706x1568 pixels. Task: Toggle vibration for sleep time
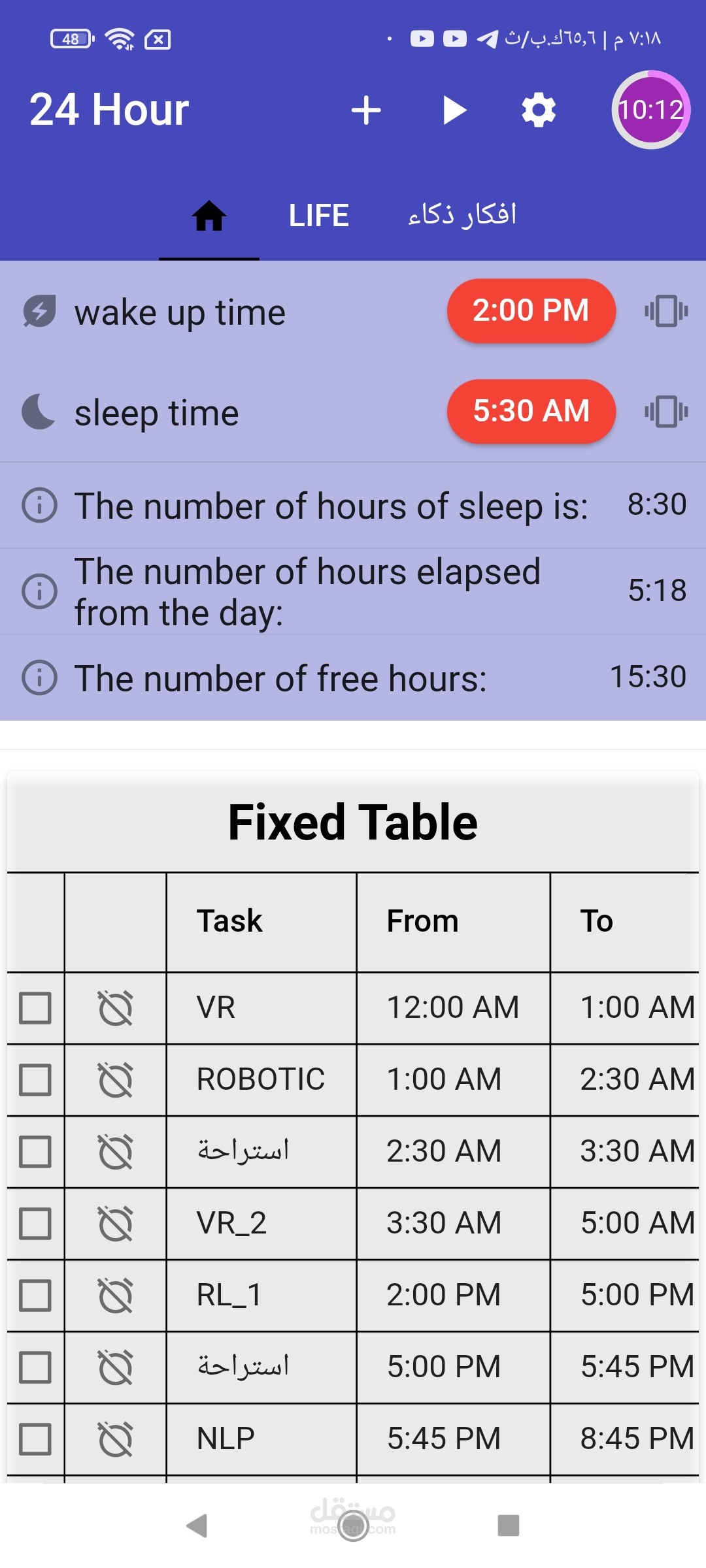tap(666, 412)
